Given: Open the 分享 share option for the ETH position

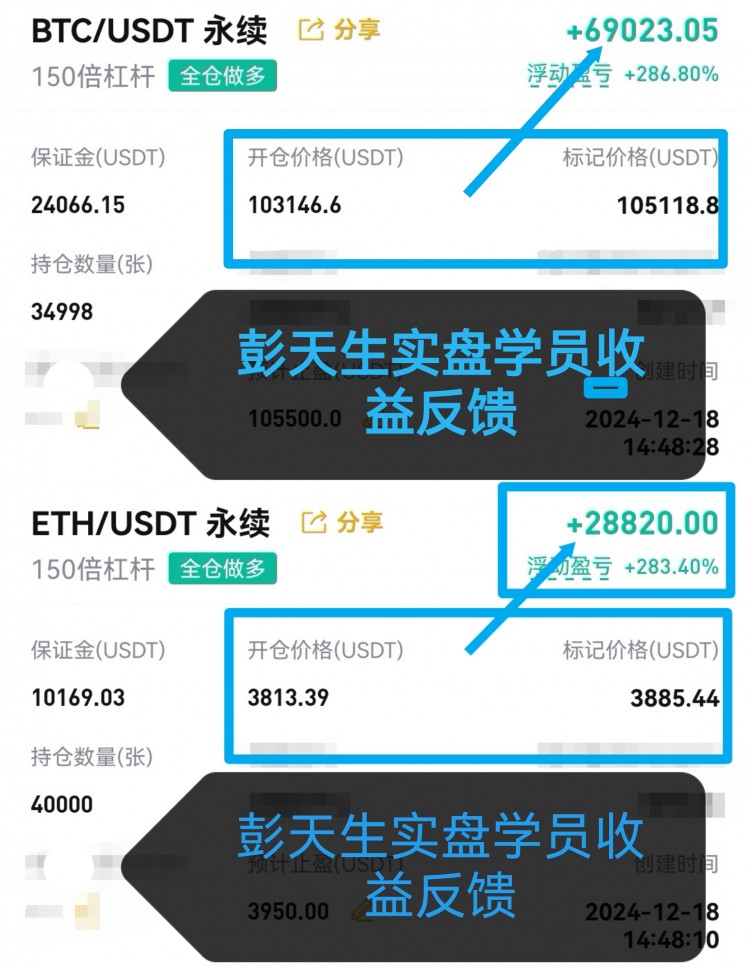Looking at the screenshot, I should coord(359,521).
